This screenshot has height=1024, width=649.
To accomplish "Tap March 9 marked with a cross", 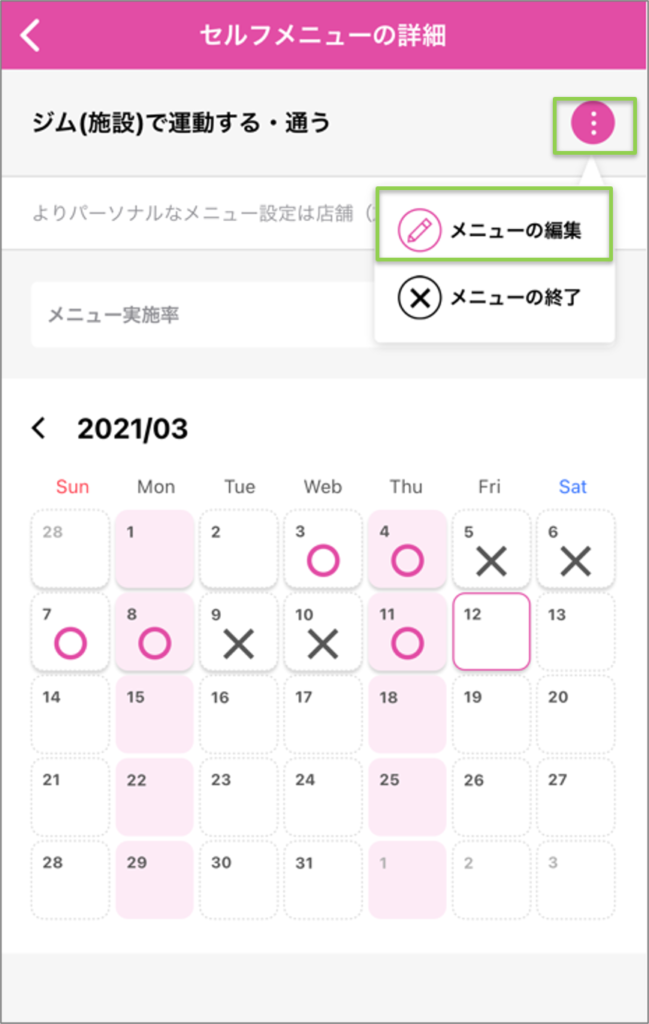I will 239,631.
